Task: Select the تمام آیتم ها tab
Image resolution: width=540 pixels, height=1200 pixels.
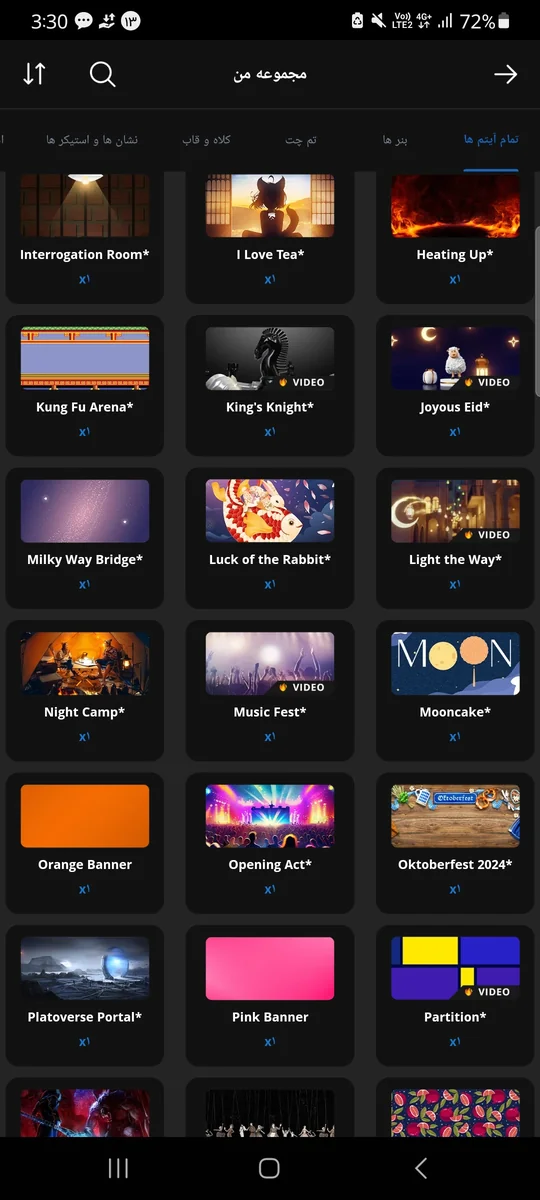Action: click(491, 140)
